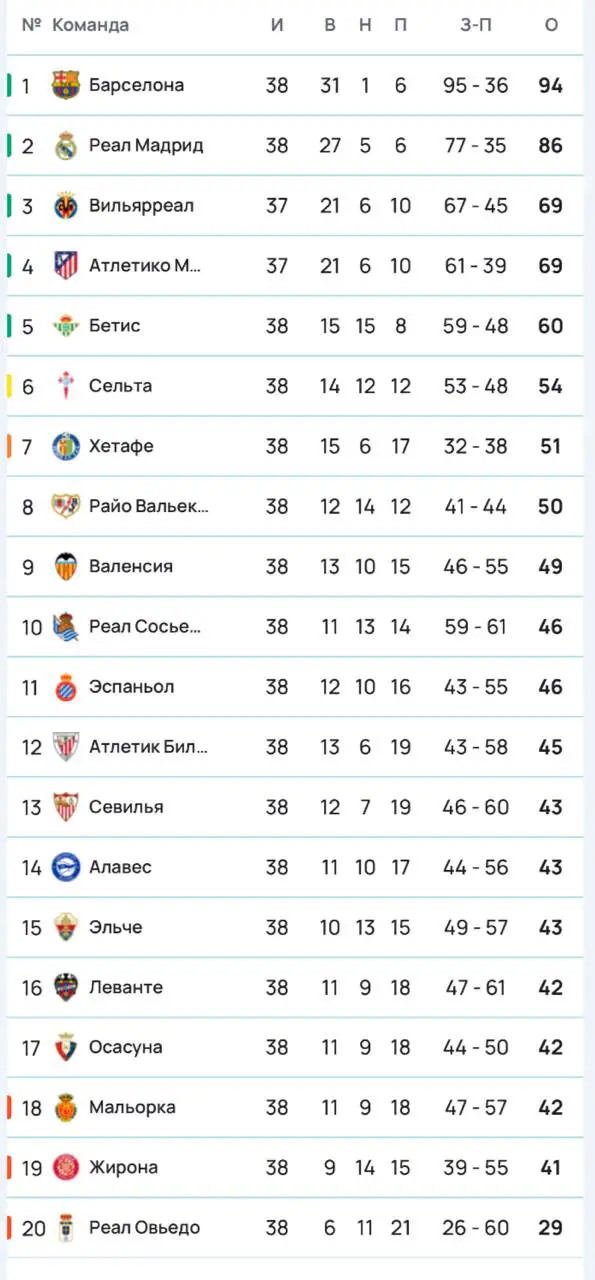Viewport: 595px width, 1280px height.
Task: Tap the Бетис row
Action: 295,325
